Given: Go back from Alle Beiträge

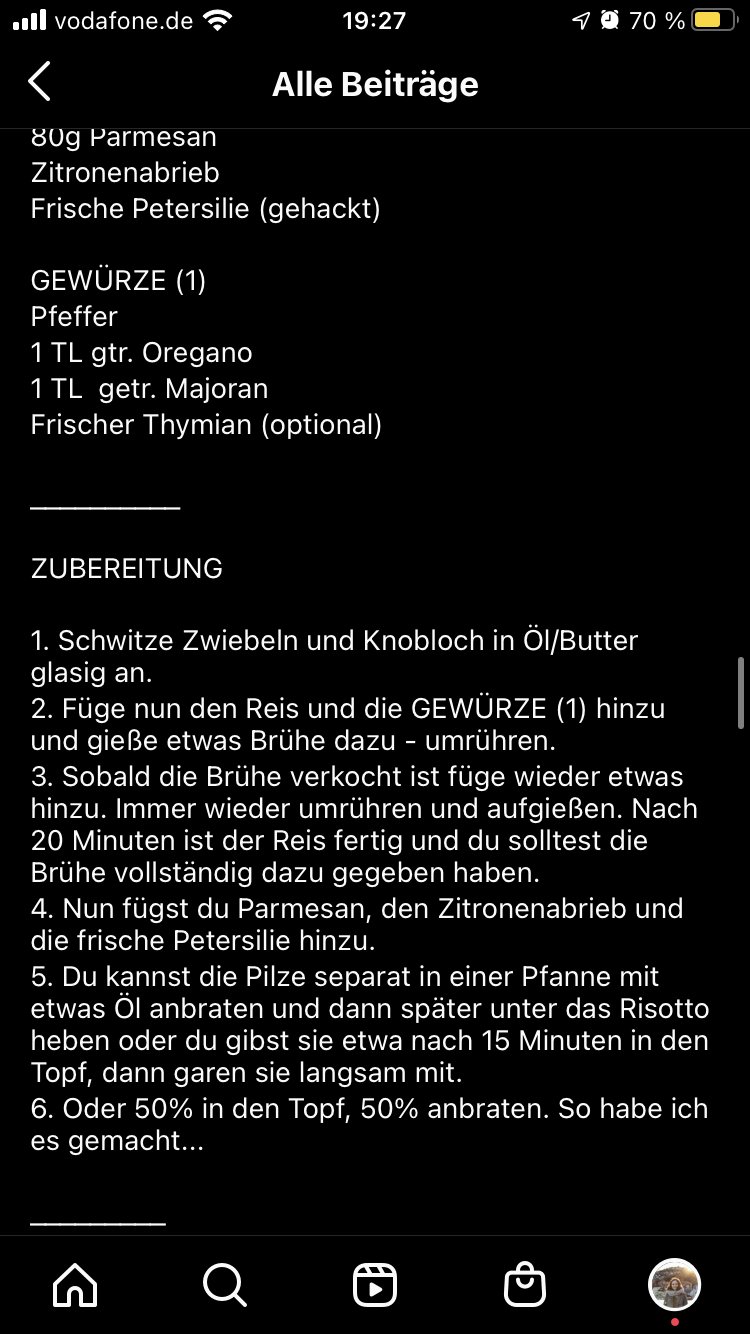Looking at the screenshot, I should 39,82.
